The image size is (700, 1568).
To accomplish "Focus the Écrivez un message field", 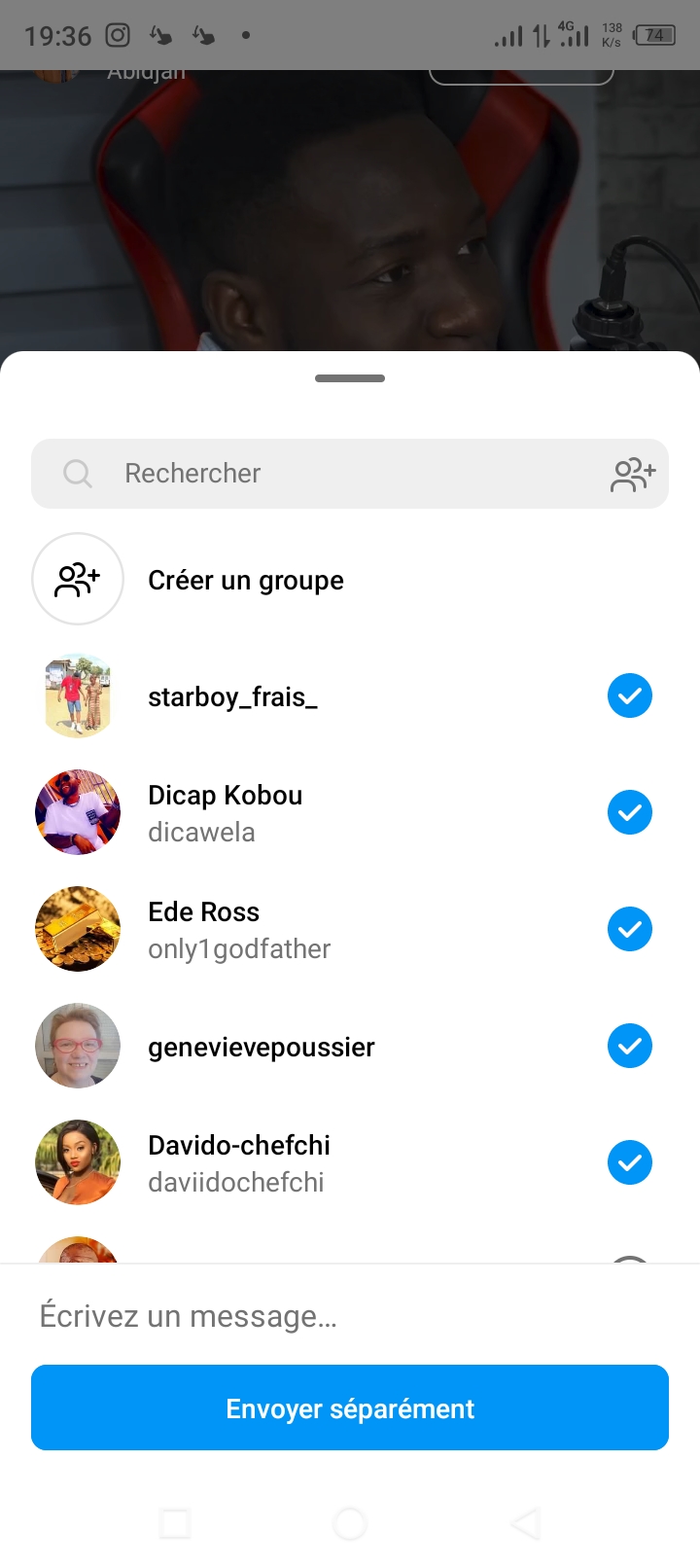I will [x=350, y=1316].
